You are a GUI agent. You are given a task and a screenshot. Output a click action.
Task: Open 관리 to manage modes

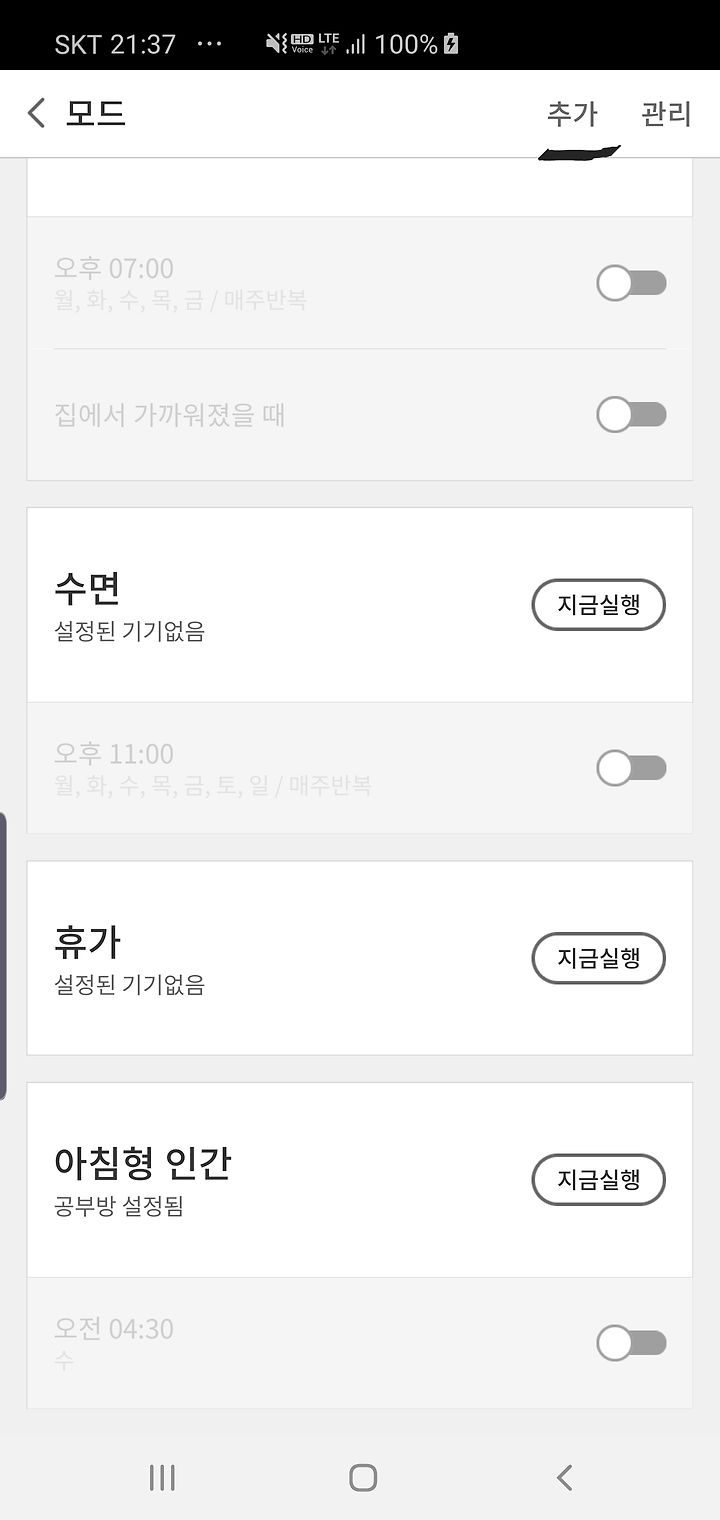click(x=666, y=113)
